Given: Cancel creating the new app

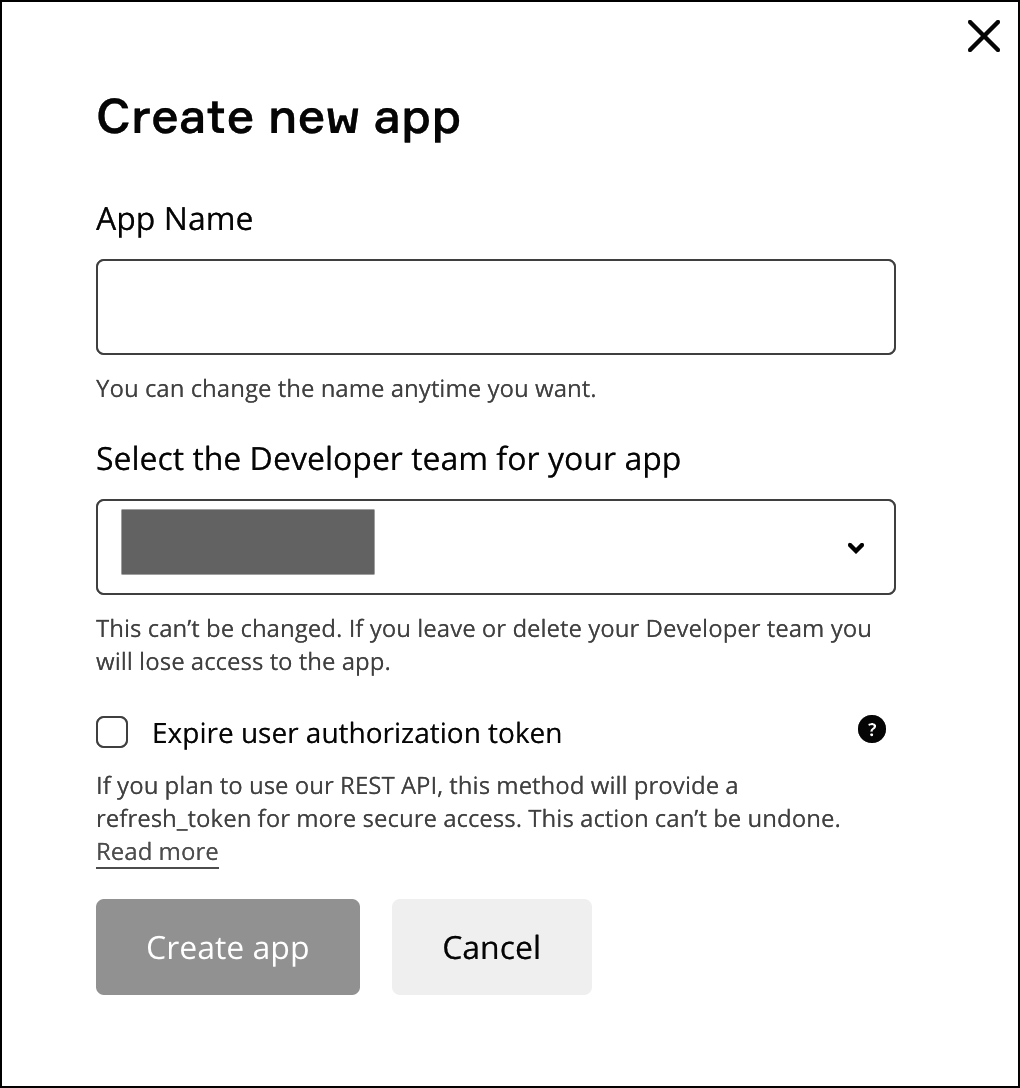Looking at the screenshot, I should point(491,947).
